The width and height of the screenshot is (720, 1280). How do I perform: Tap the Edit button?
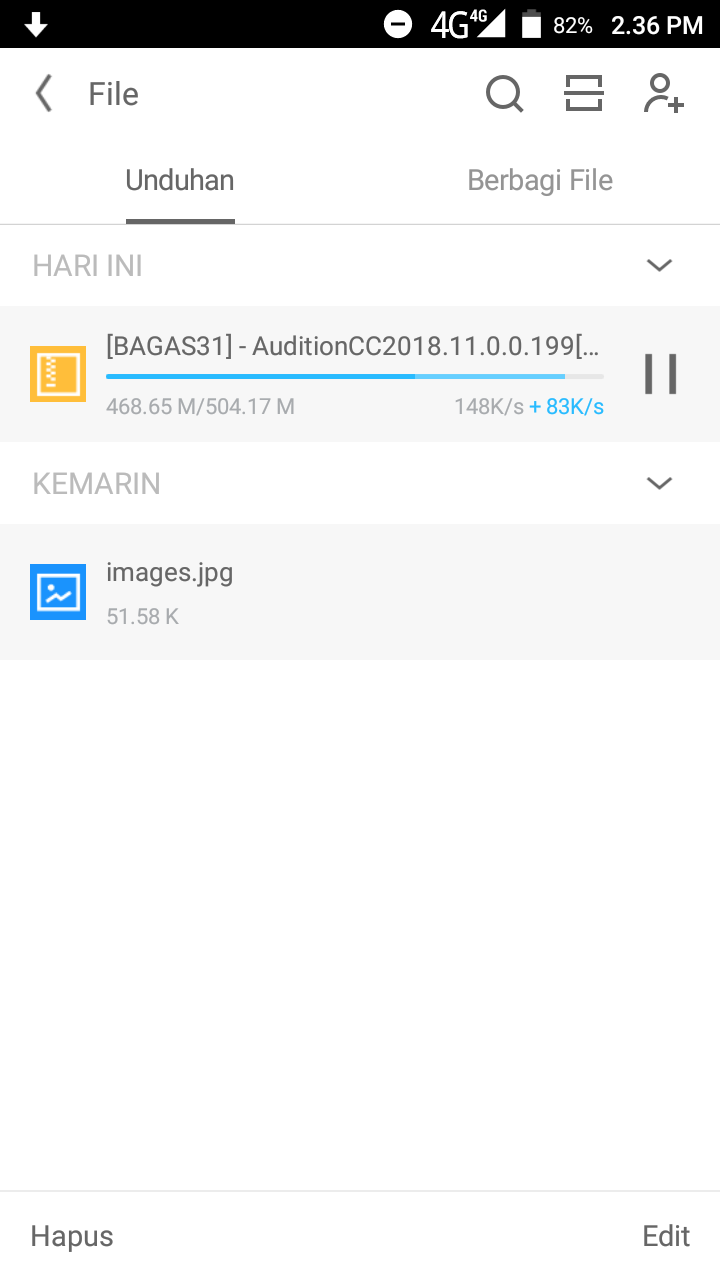(666, 1236)
